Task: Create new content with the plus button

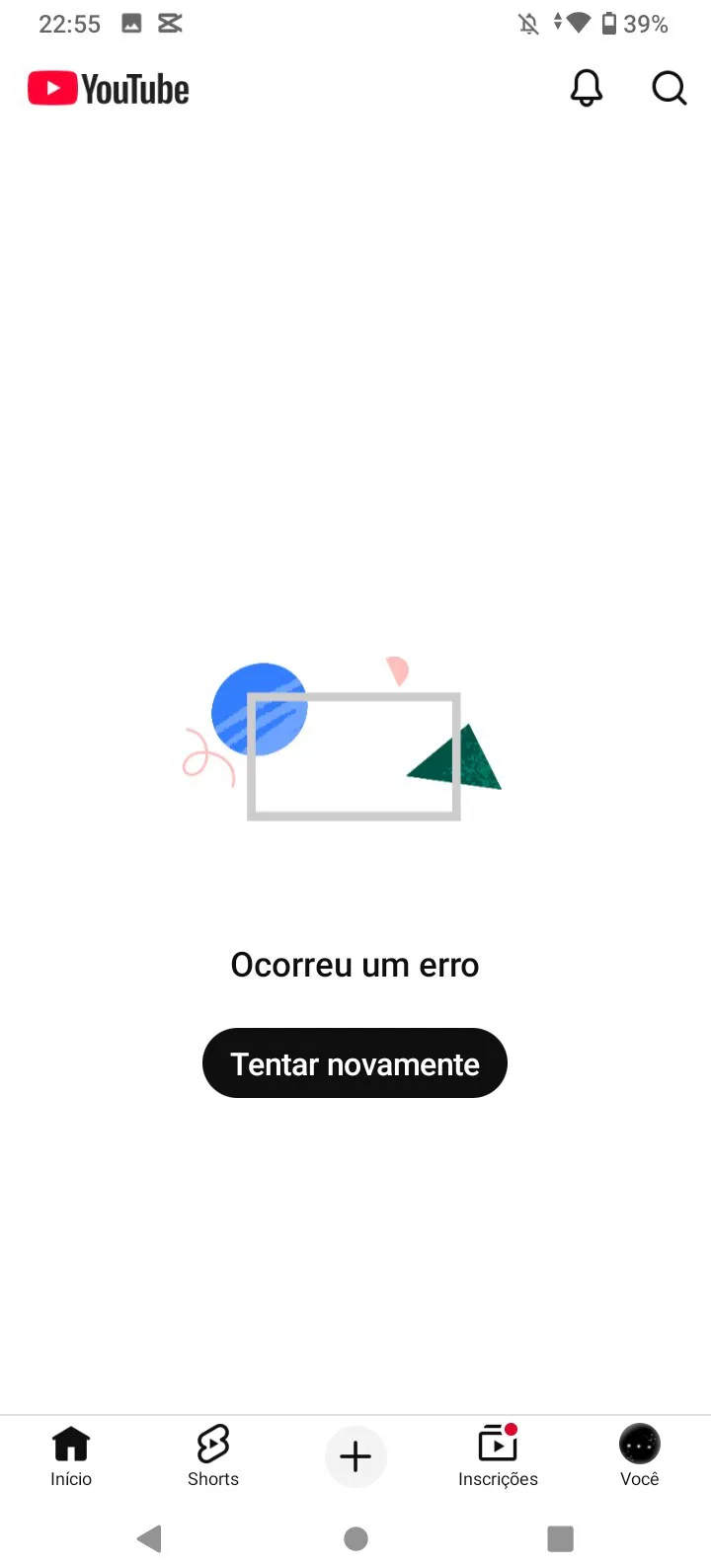Action: [x=355, y=1456]
